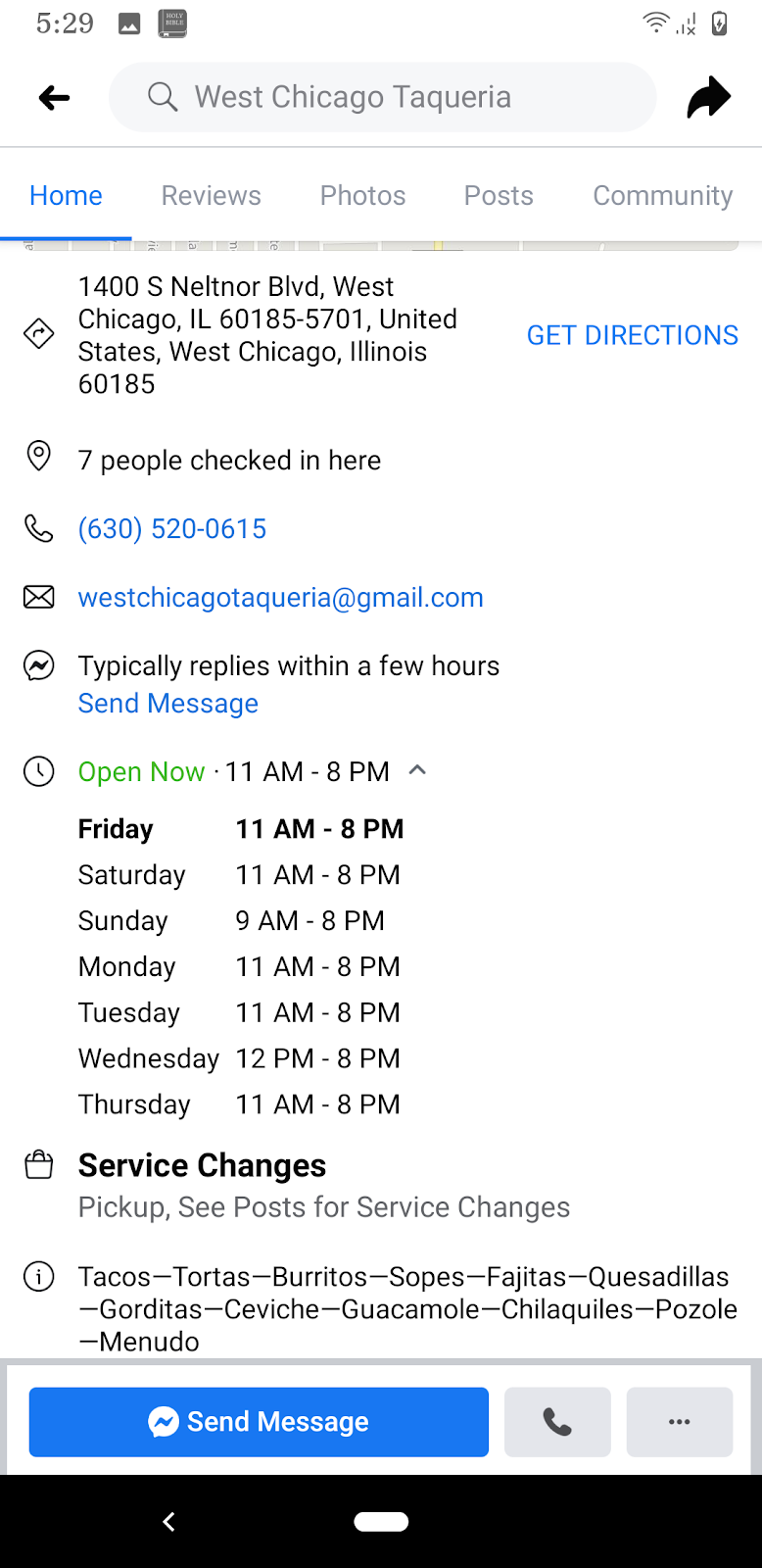This screenshot has height=1568, width=762.
Task: Collapse the opening hours list
Action: pyautogui.click(x=417, y=770)
